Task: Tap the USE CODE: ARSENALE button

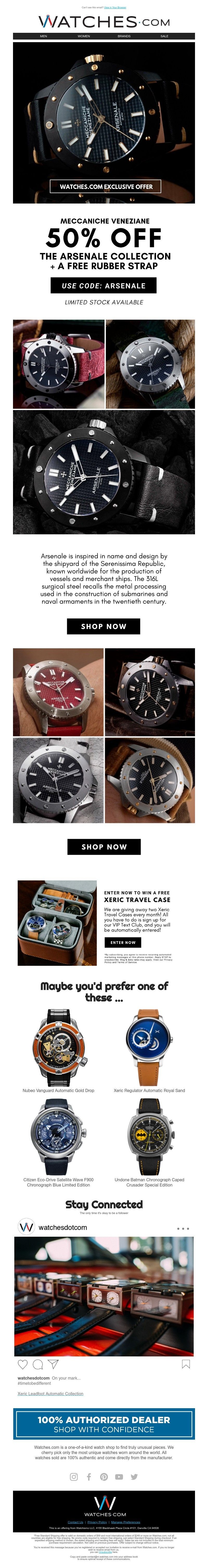Action: 103,285
